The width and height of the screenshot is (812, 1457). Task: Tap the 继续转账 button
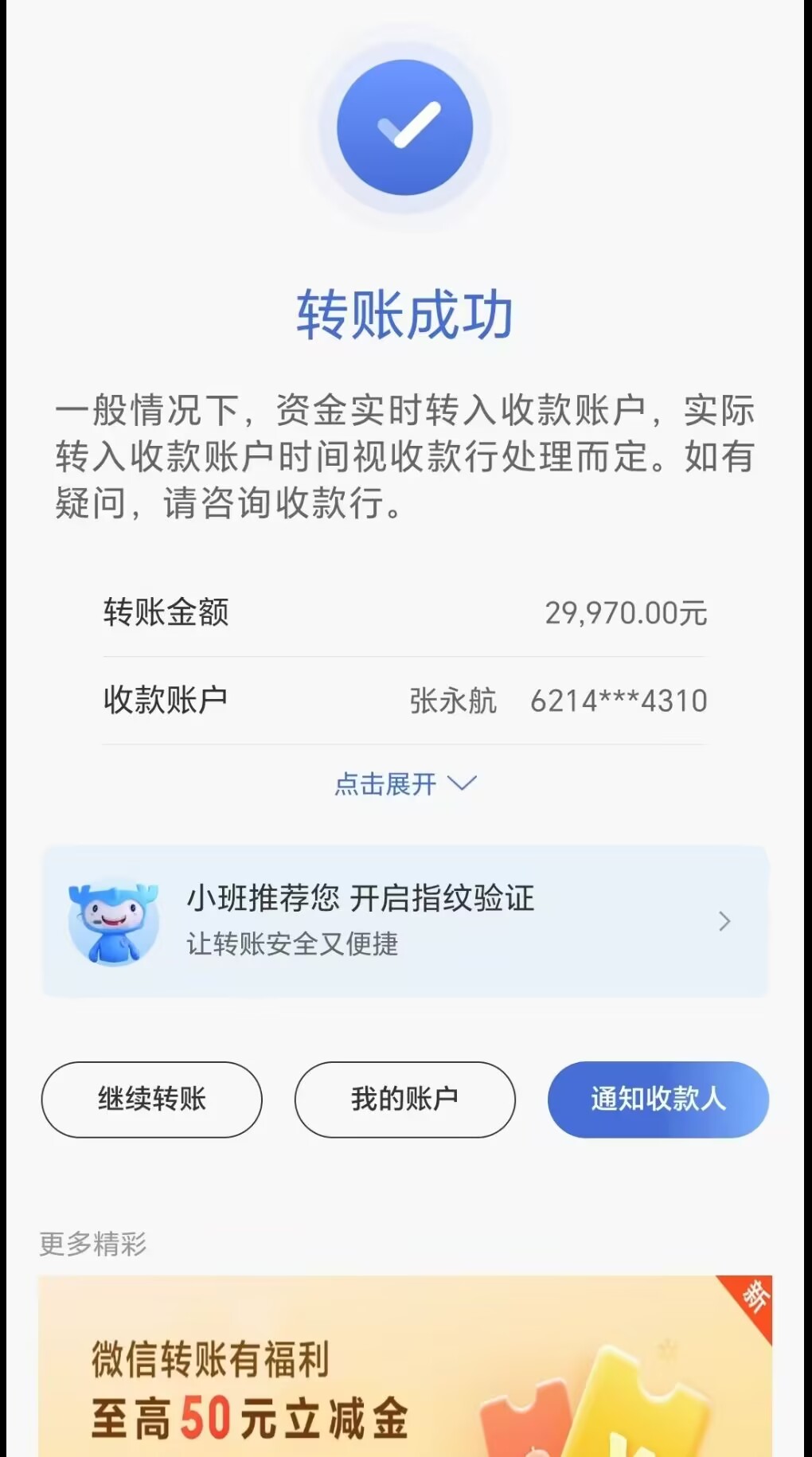151,1099
